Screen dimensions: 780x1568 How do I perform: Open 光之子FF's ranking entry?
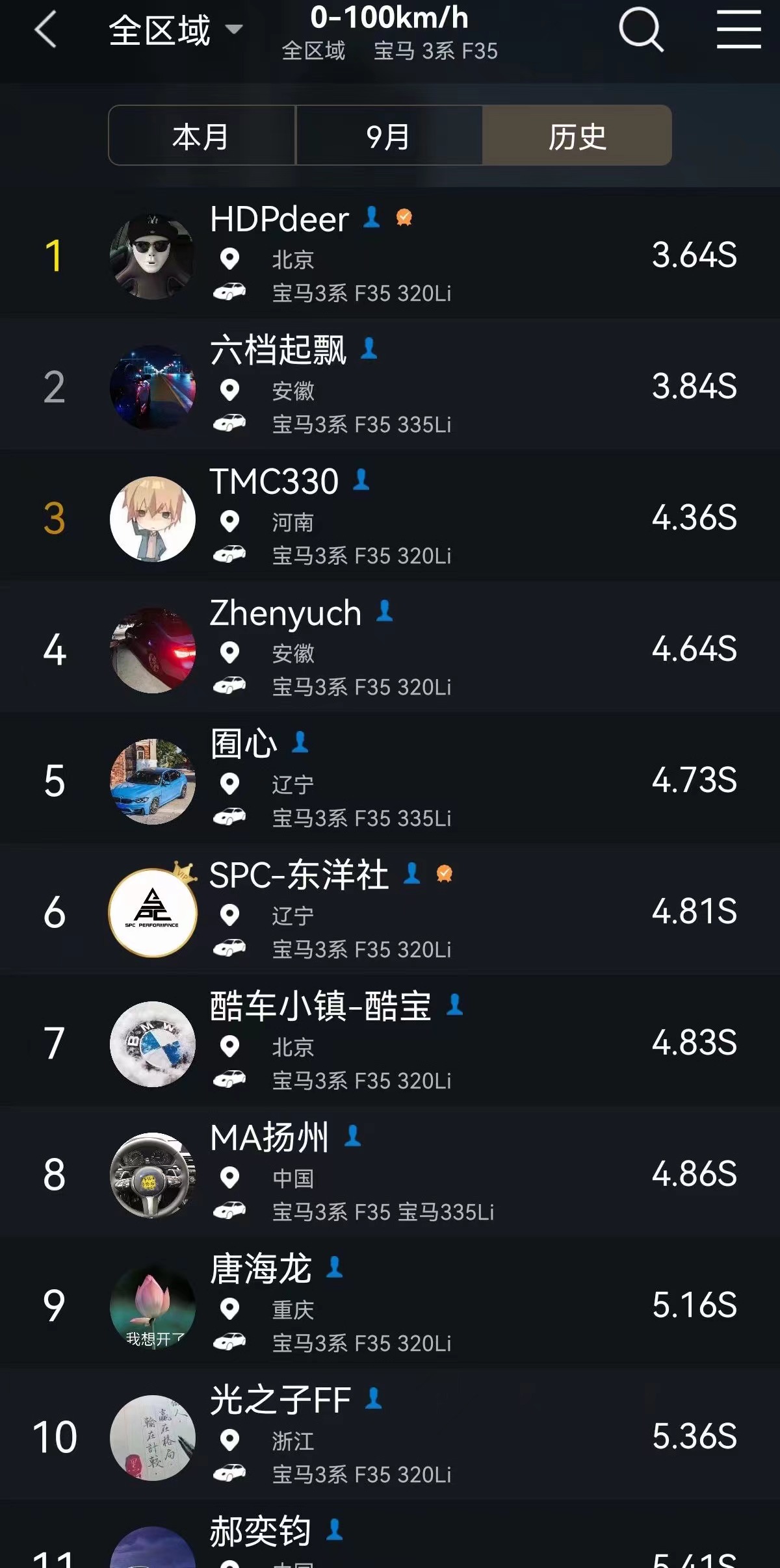coord(390,1437)
